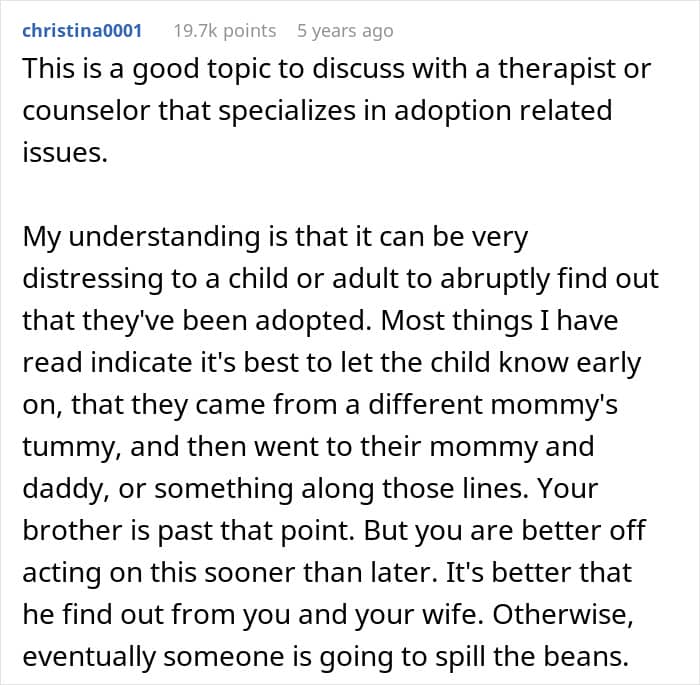Open christina0001's user profile
Screen dimensions: 700x685
(82, 30)
